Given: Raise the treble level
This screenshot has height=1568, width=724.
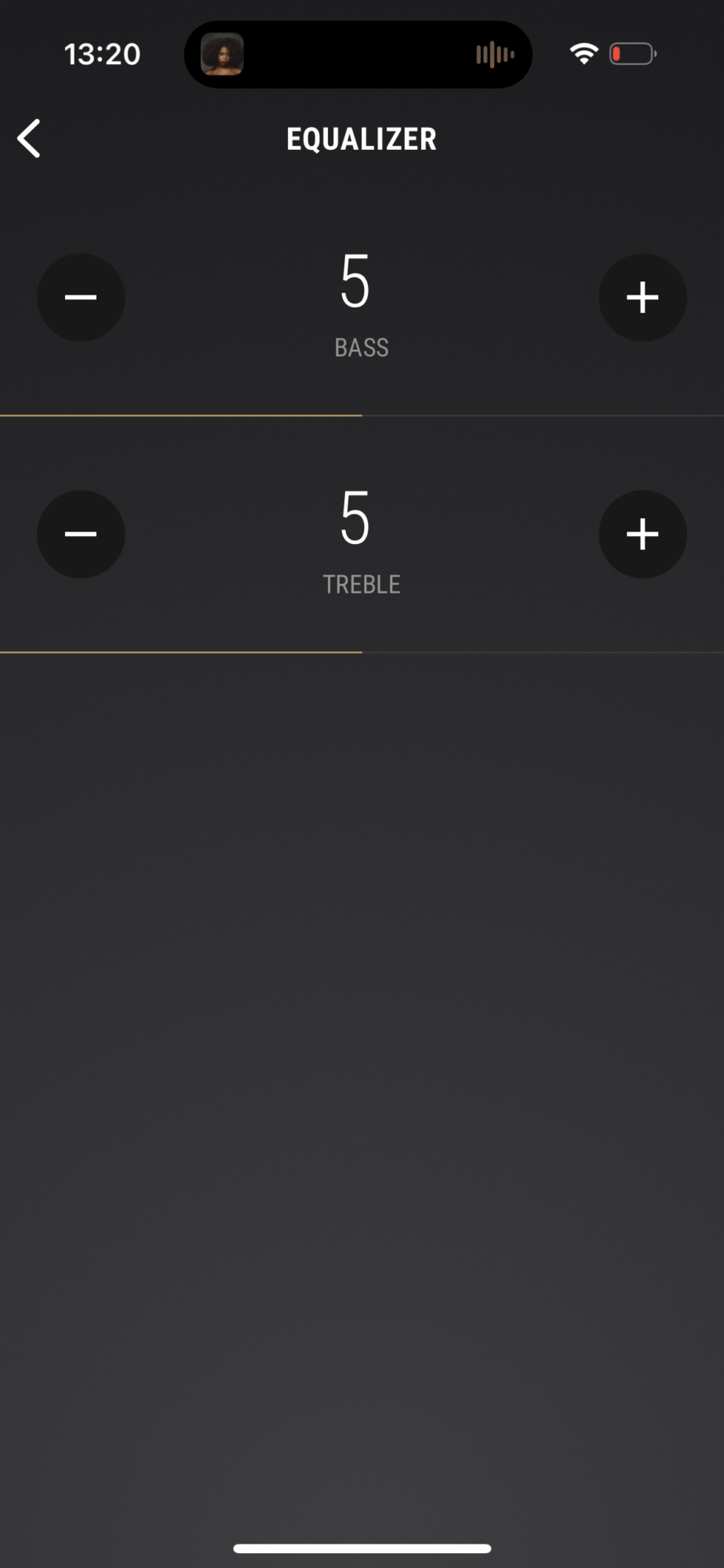Looking at the screenshot, I should (642, 534).
